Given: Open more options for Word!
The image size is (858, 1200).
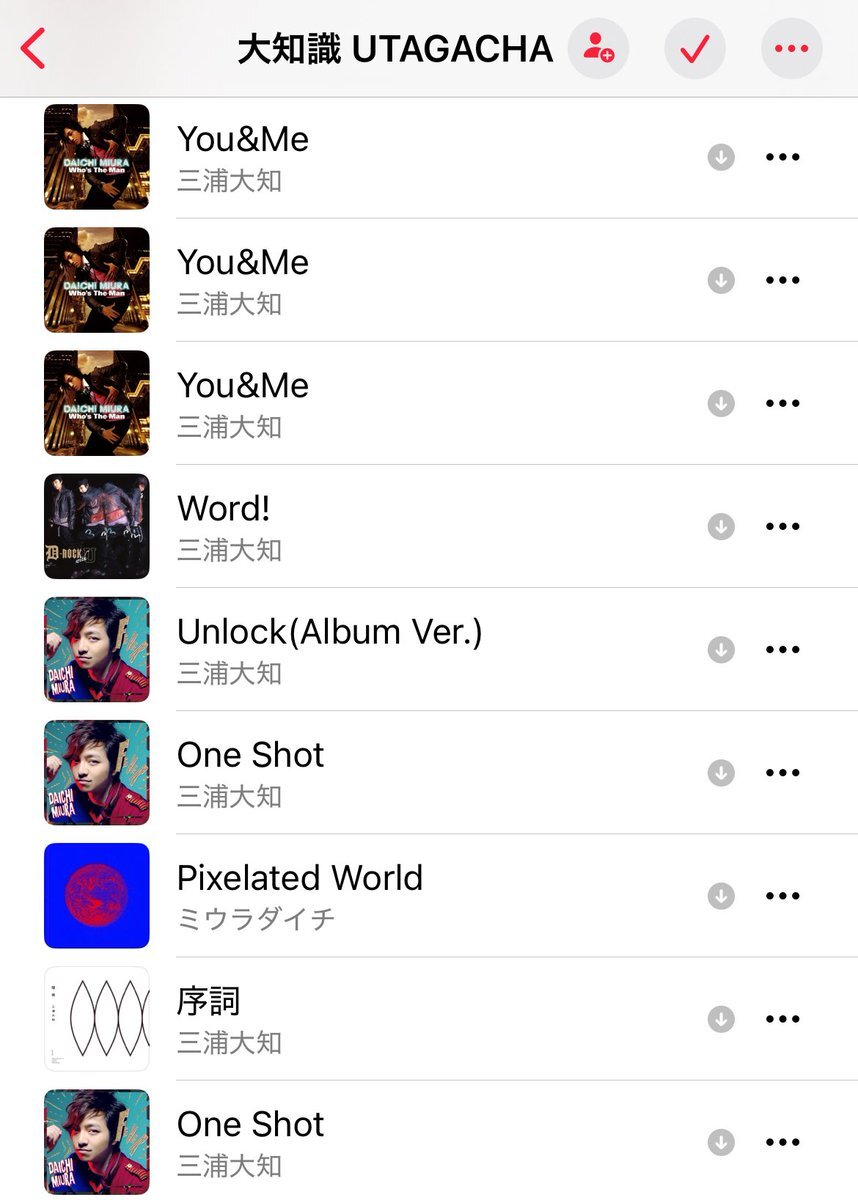Looking at the screenshot, I should pos(782,526).
